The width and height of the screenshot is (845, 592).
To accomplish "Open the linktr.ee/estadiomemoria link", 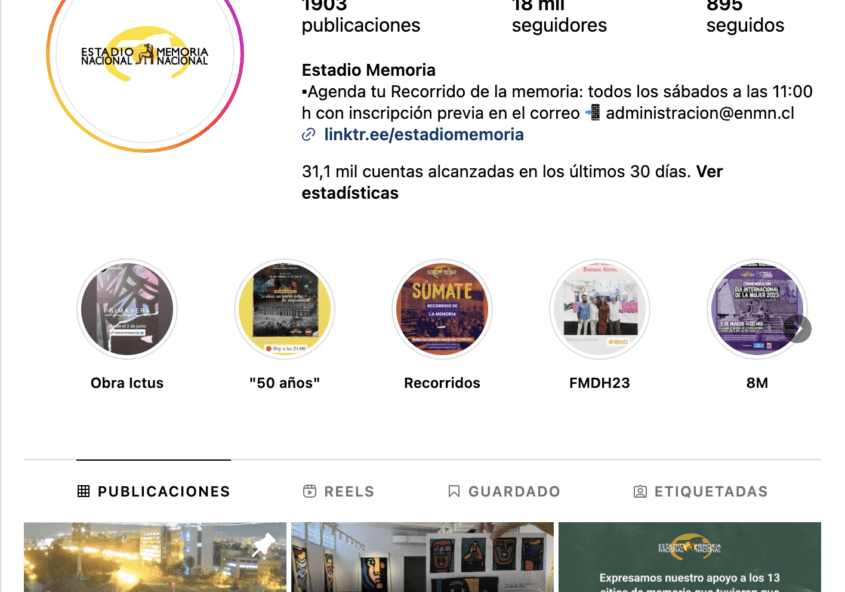I will pos(423,134).
